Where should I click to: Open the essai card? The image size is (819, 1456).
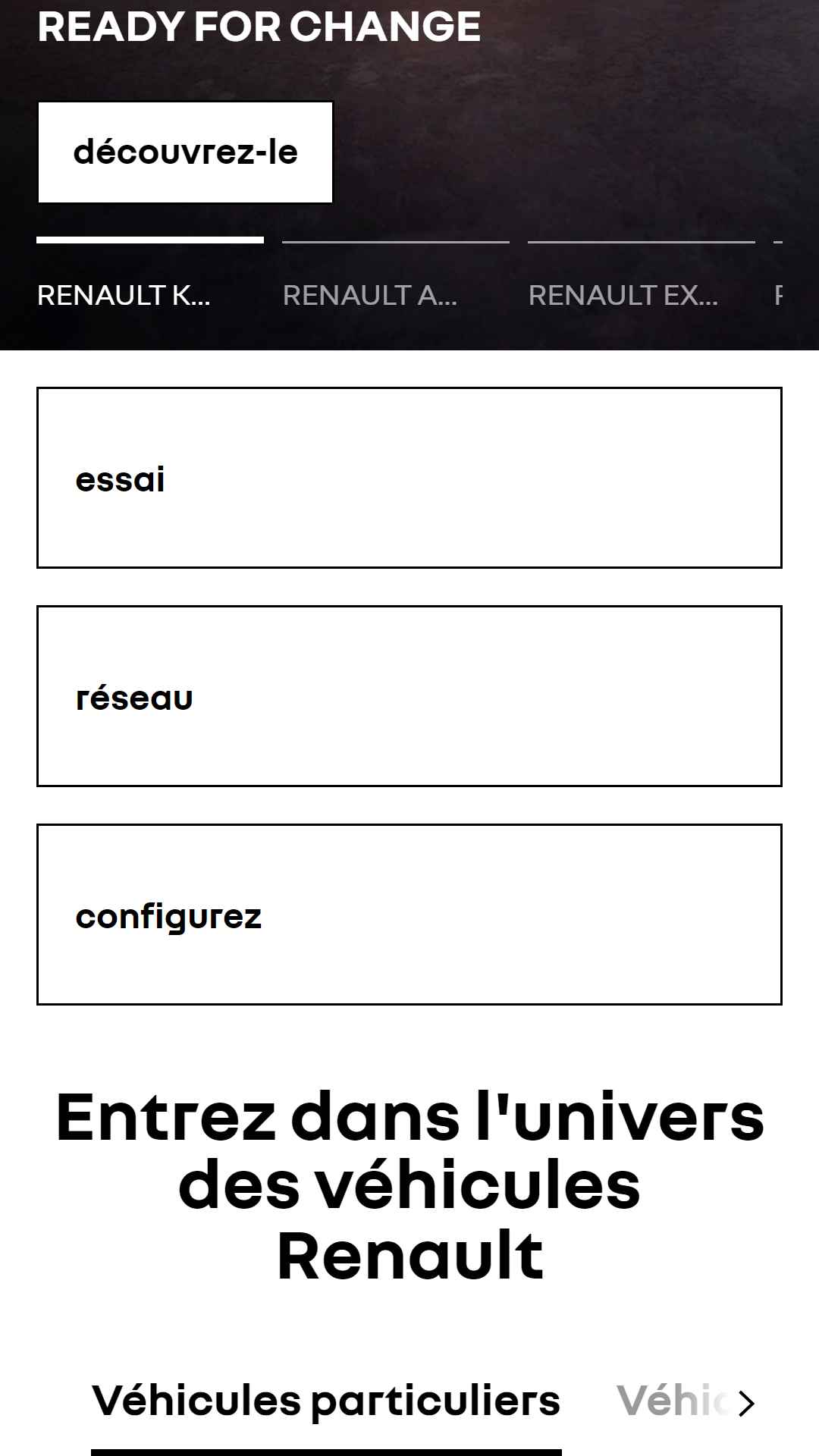coord(409,478)
